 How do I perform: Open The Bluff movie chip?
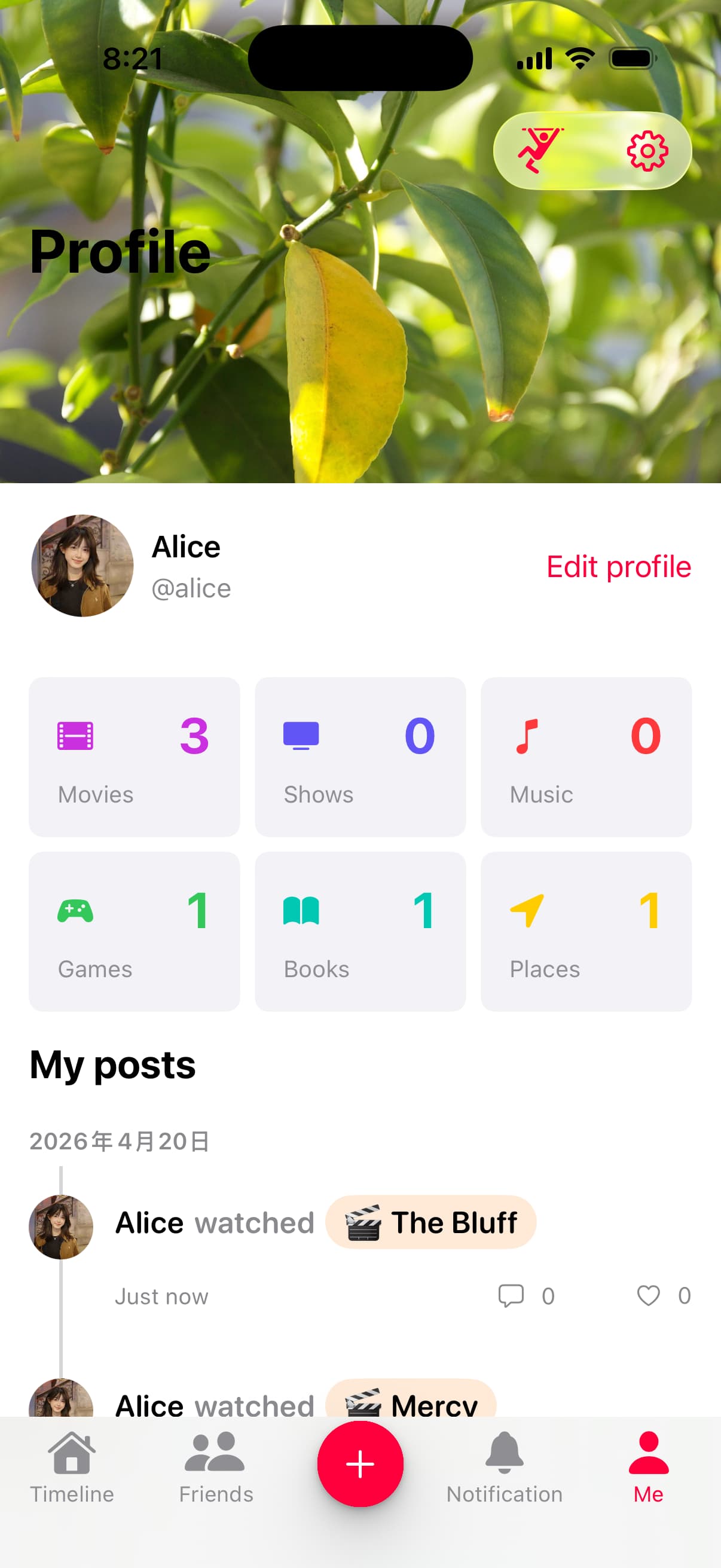tap(431, 1222)
